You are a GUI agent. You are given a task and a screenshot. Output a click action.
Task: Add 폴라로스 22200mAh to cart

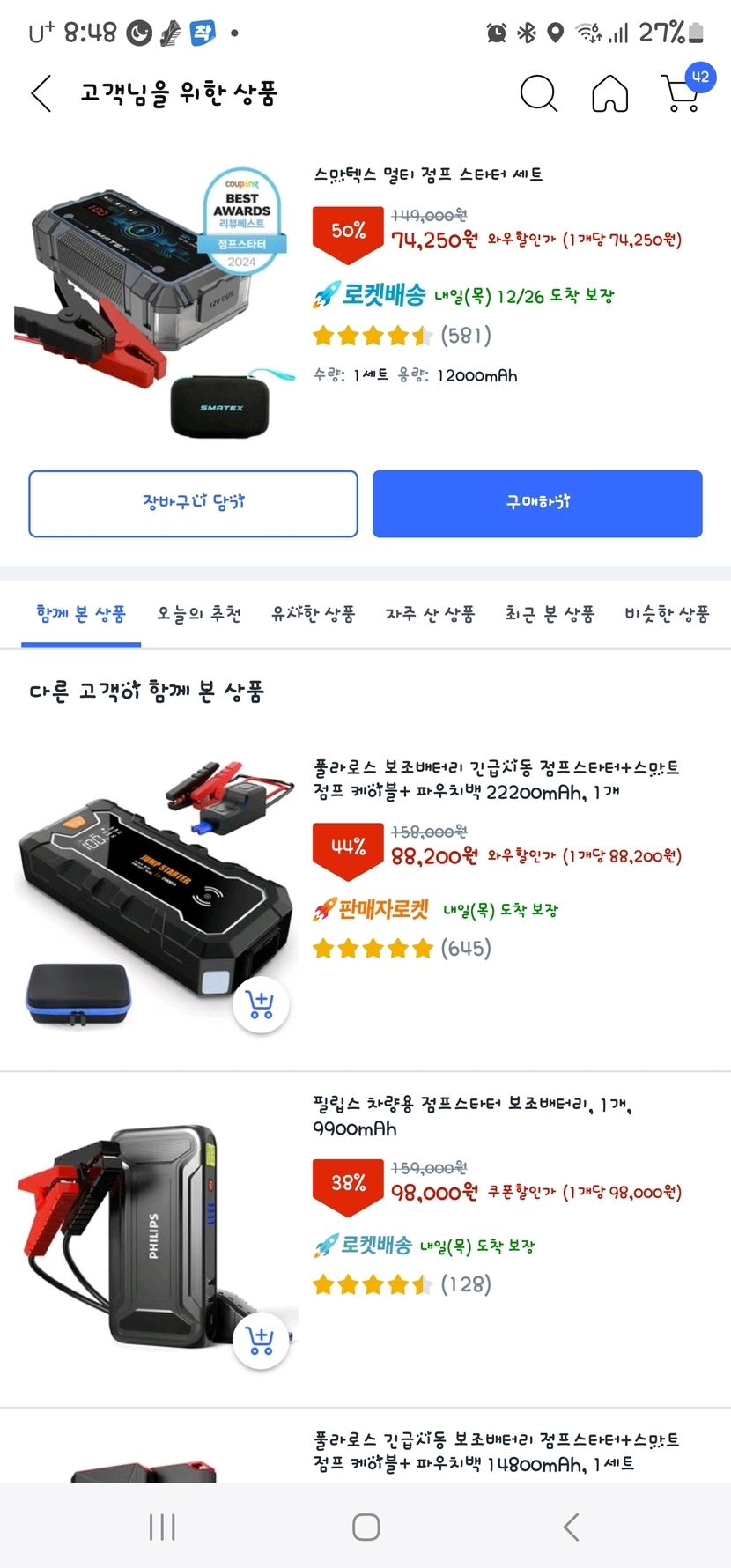[x=261, y=1005]
